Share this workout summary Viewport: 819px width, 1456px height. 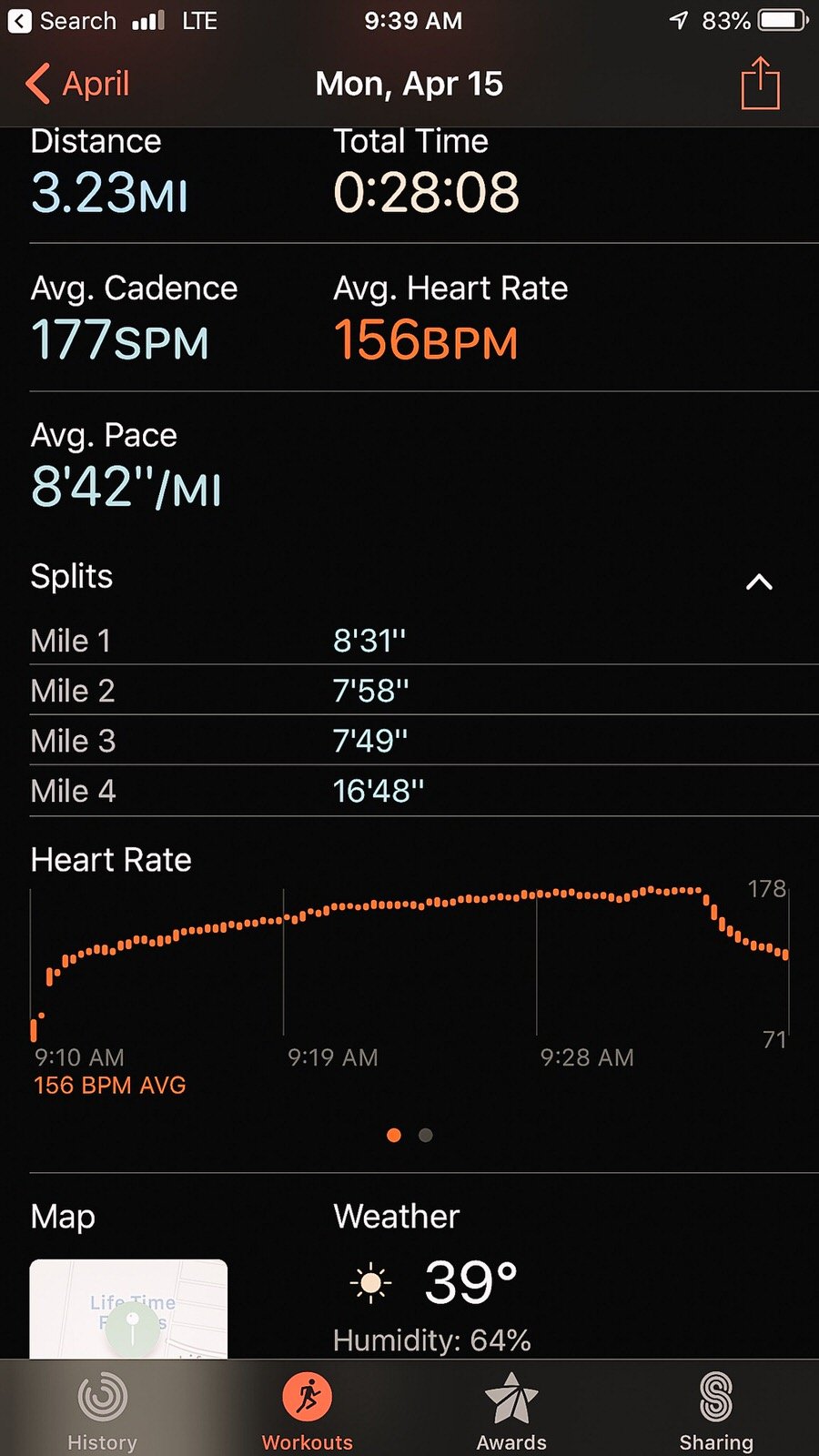coord(760,83)
